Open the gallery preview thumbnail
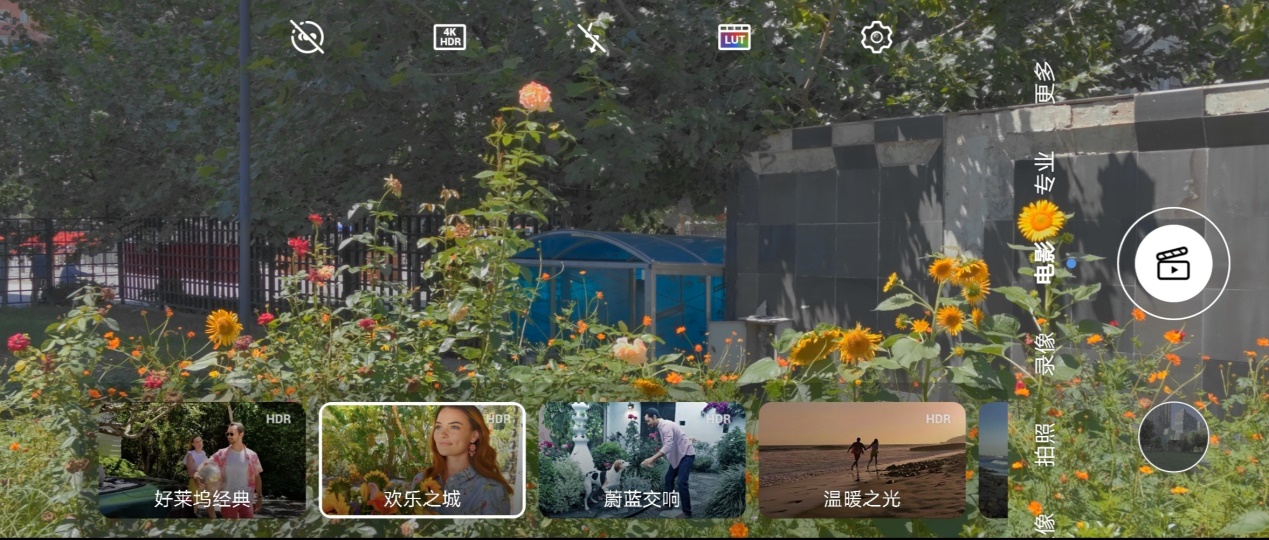Image resolution: width=1269 pixels, height=540 pixels. pyautogui.click(x=1173, y=437)
